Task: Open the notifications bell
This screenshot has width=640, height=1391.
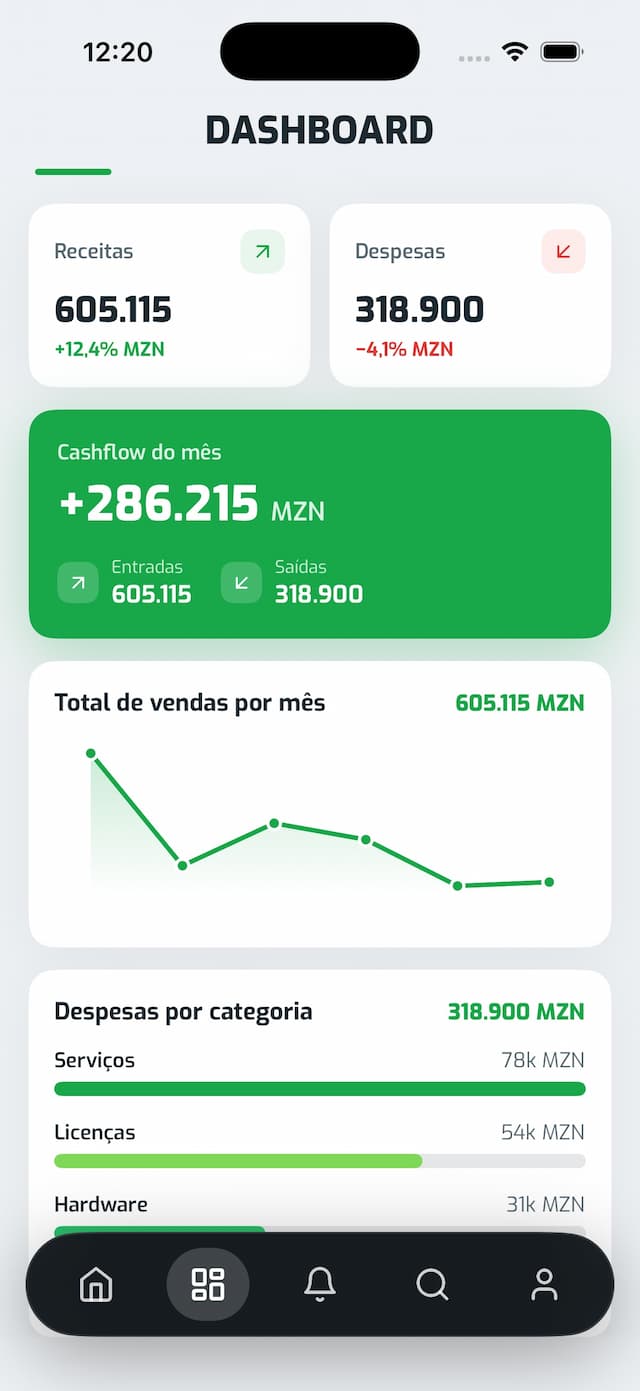Action: tap(320, 1284)
